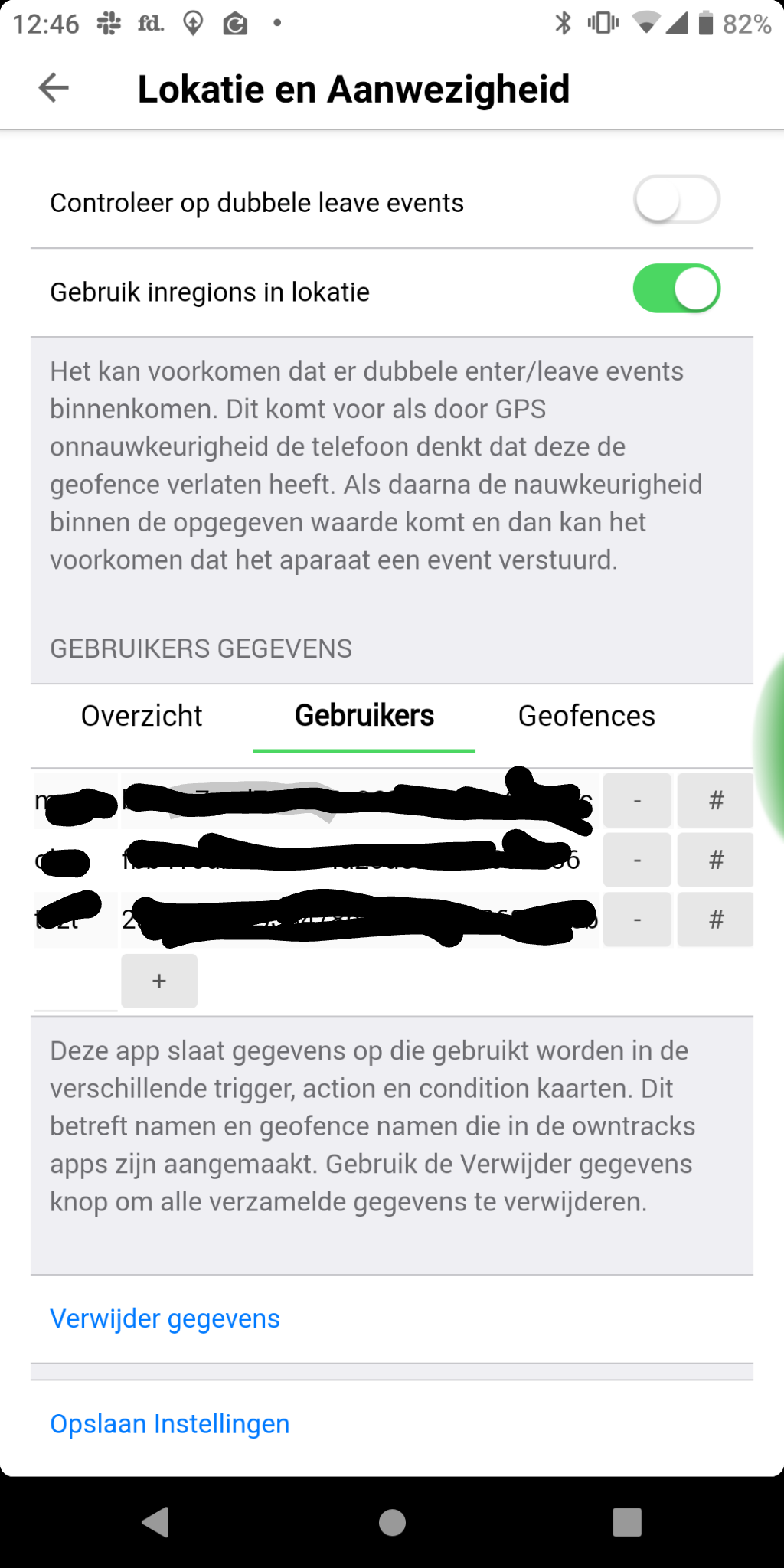Switch to the Overzicht tab

(142, 717)
